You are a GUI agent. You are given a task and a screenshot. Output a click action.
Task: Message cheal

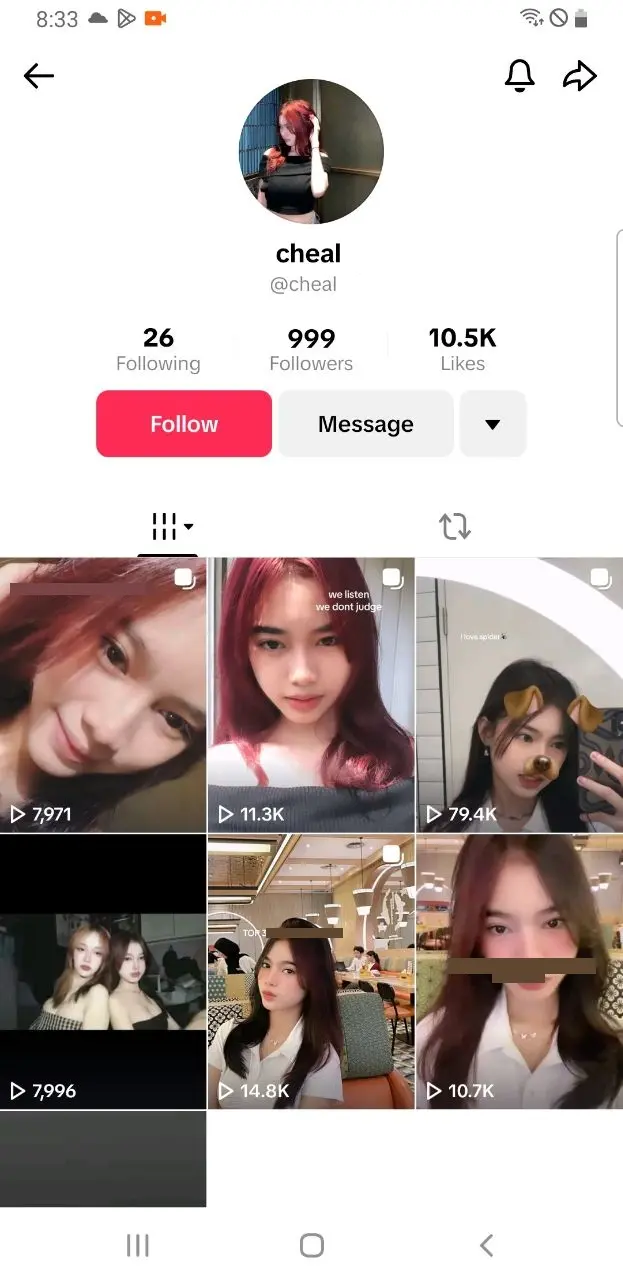click(x=366, y=424)
